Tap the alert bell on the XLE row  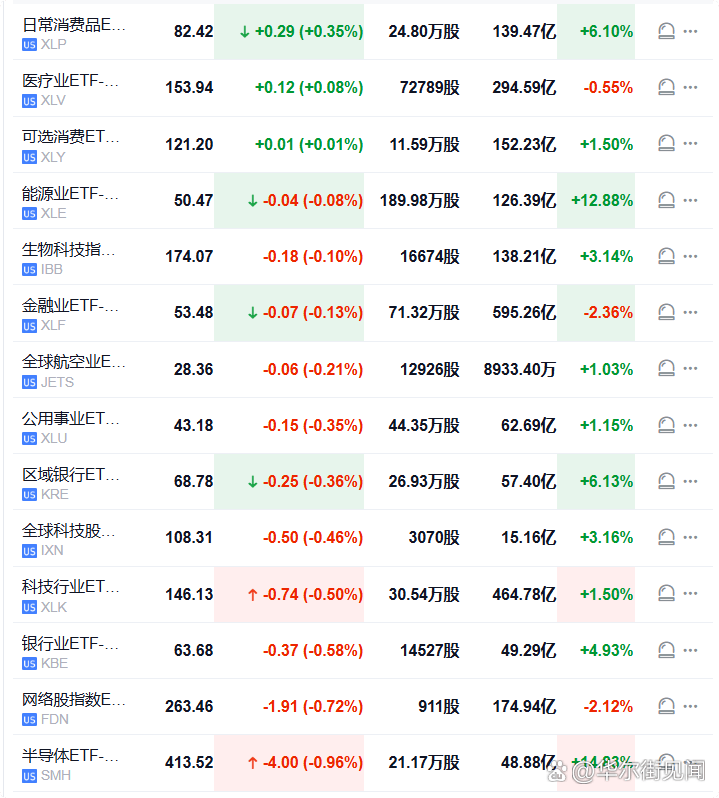click(x=667, y=200)
